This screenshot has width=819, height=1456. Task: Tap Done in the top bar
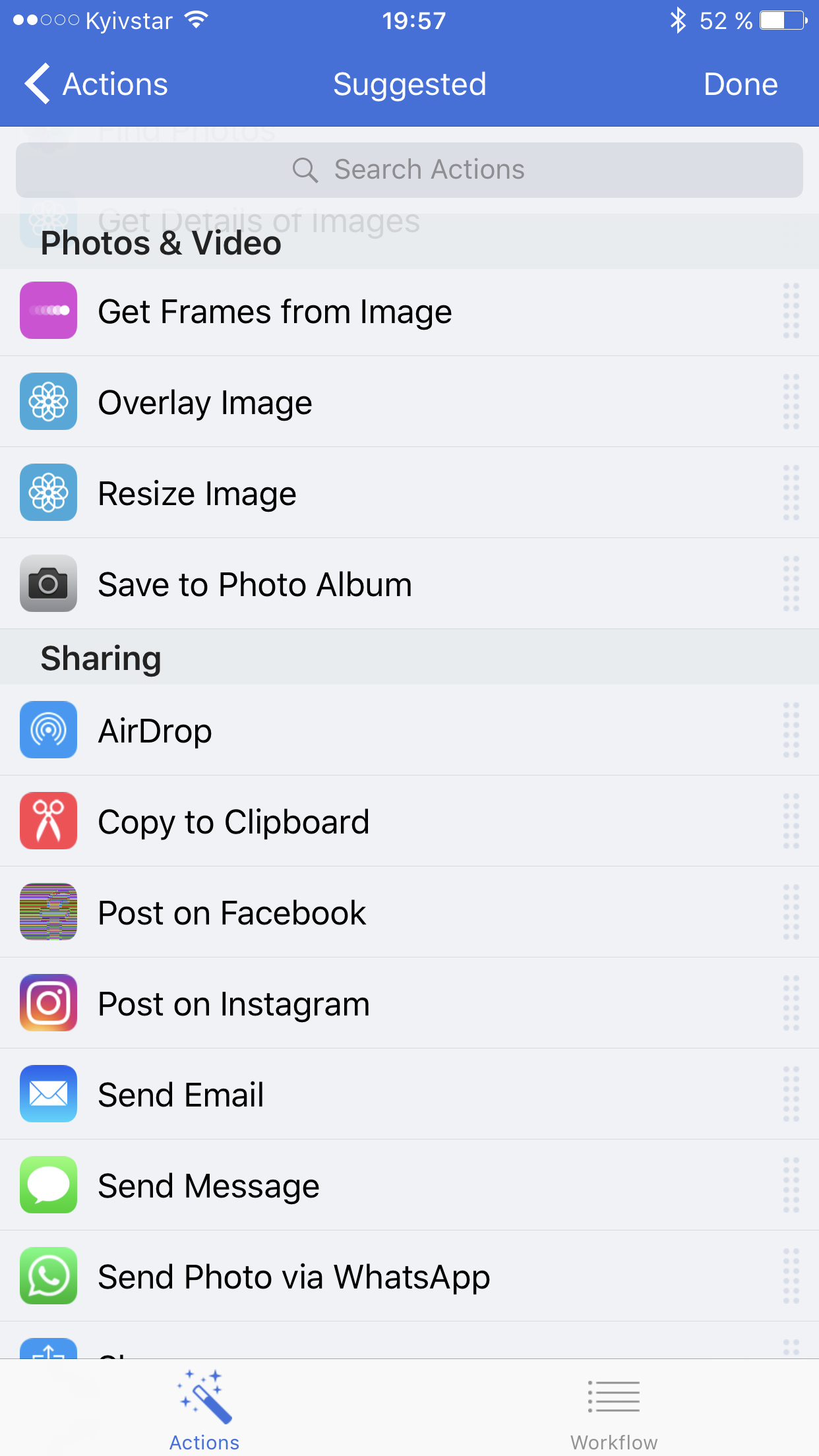(741, 84)
